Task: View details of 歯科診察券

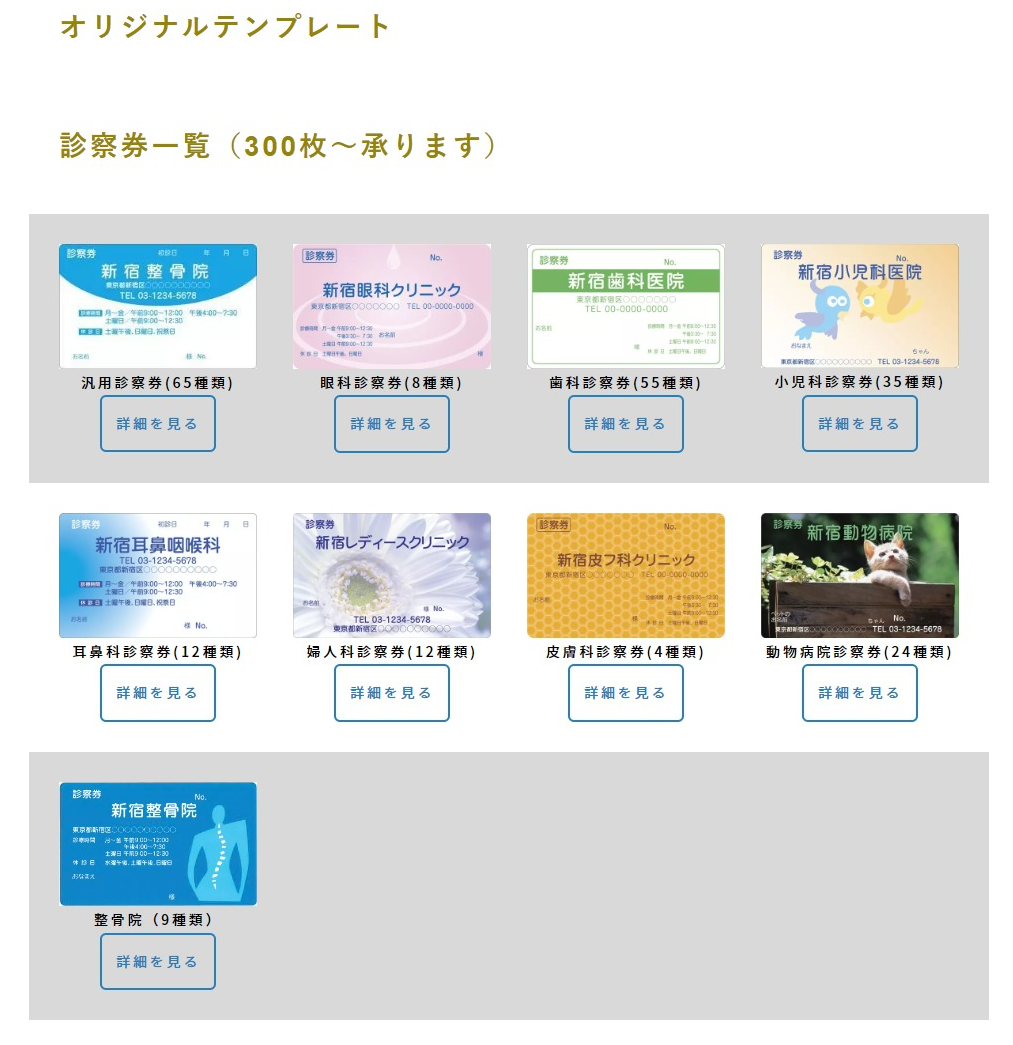Action: coord(626,424)
